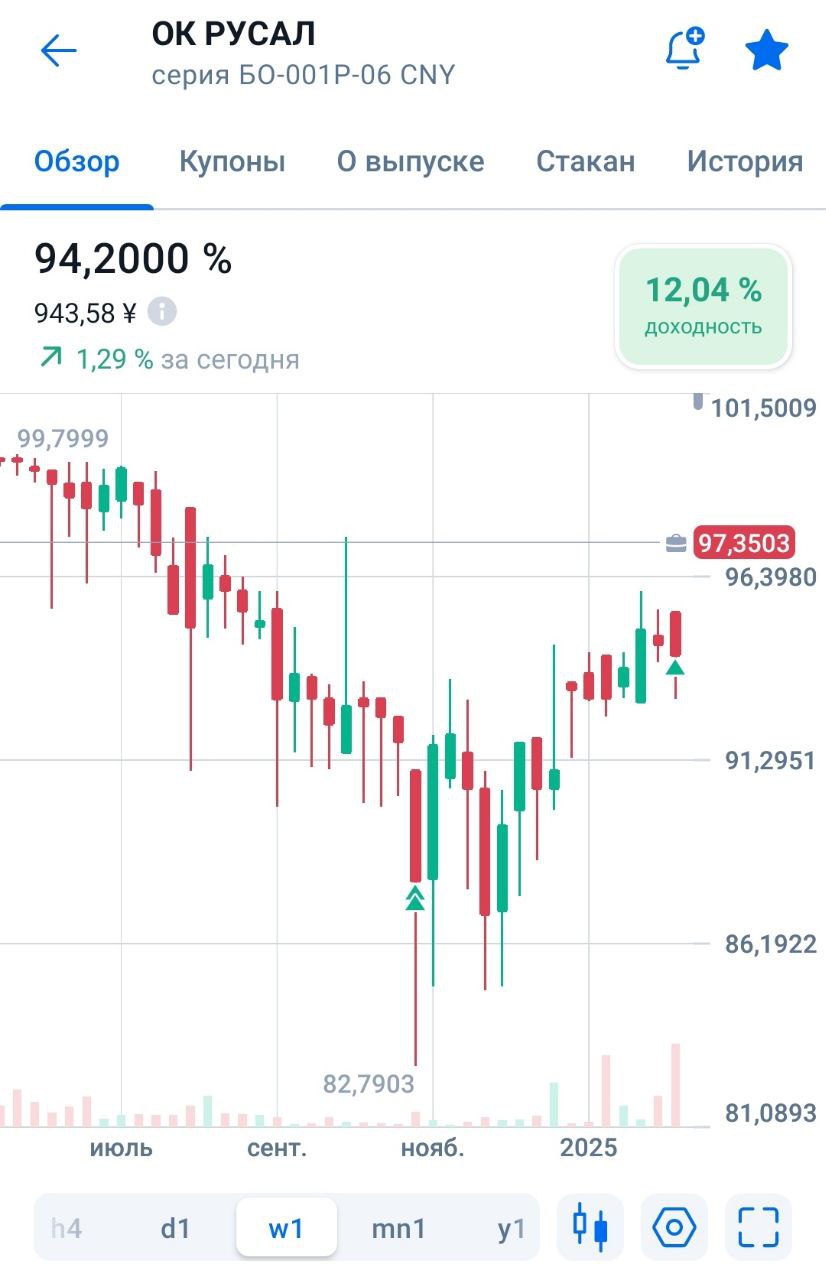Switch the chart to y1 interval
Viewport: 826px width, 1280px height.
click(511, 1227)
